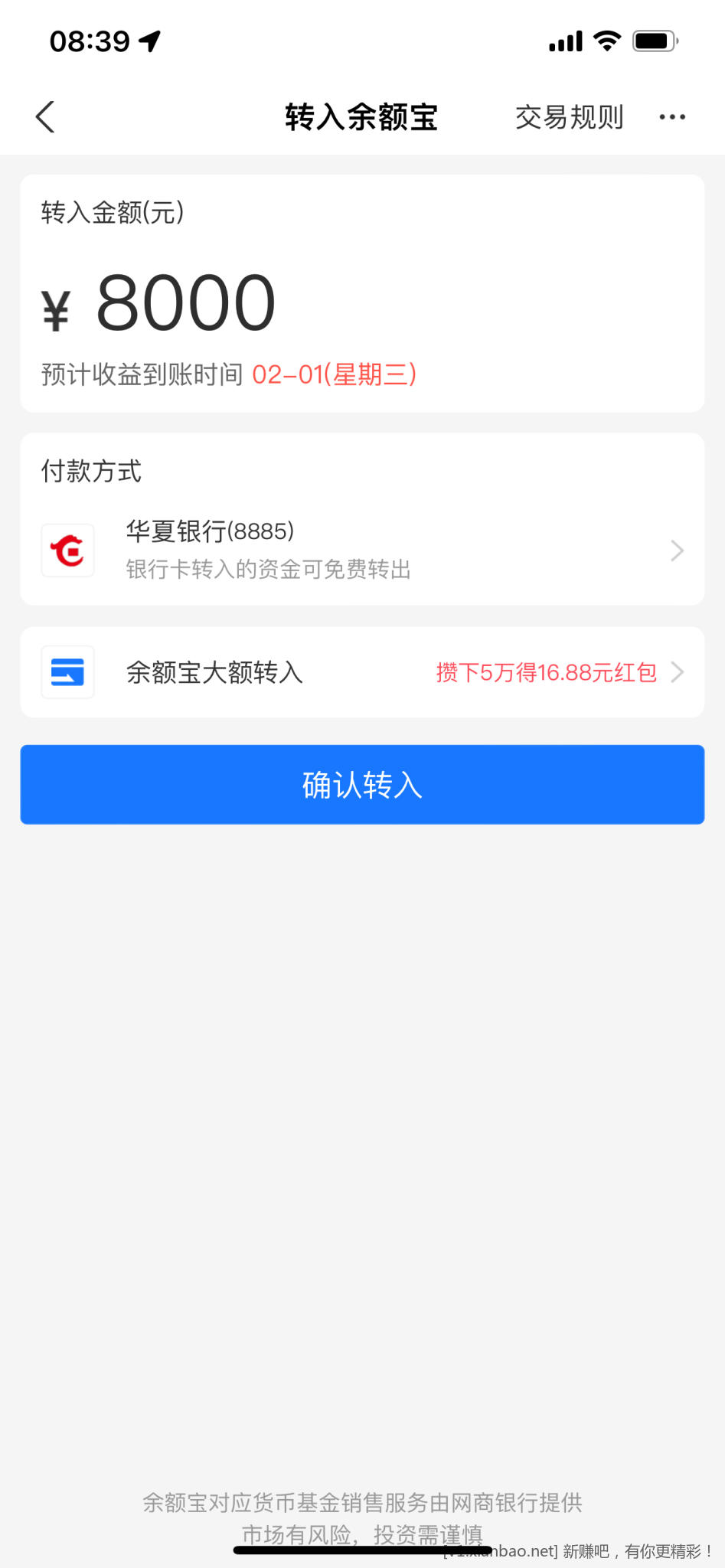Edit the 8000 transfer amount field
The width and height of the screenshot is (725, 1568).
tap(186, 304)
